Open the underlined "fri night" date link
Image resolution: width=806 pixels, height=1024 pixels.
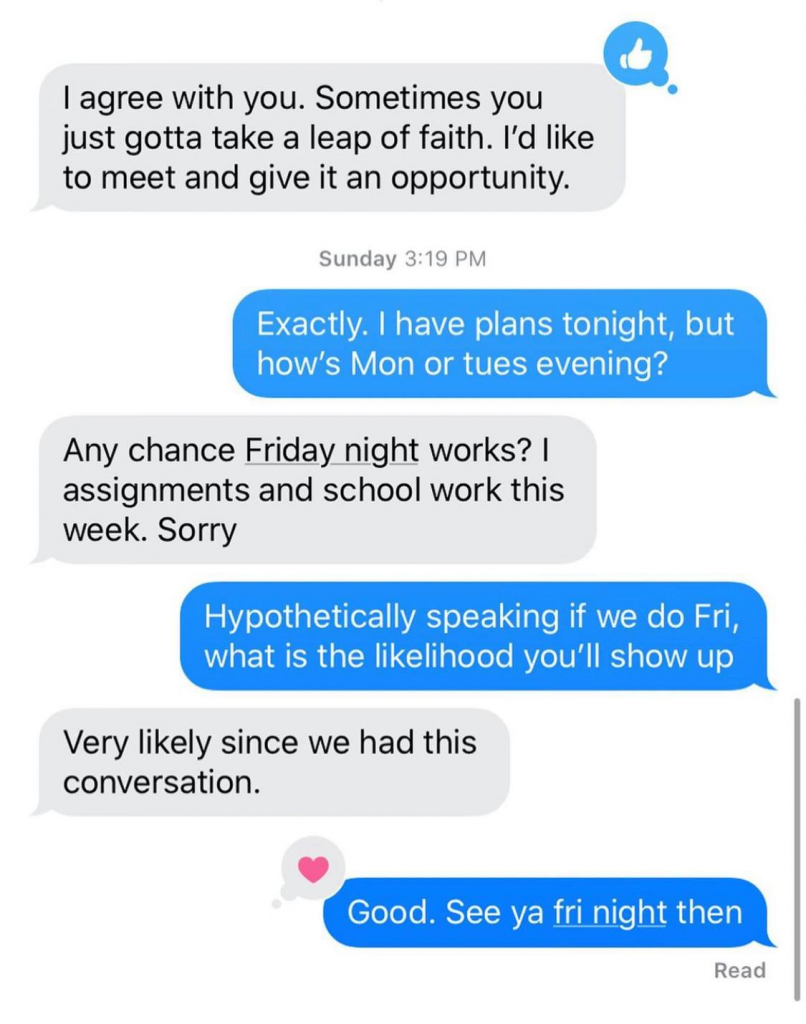tap(609, 912)
